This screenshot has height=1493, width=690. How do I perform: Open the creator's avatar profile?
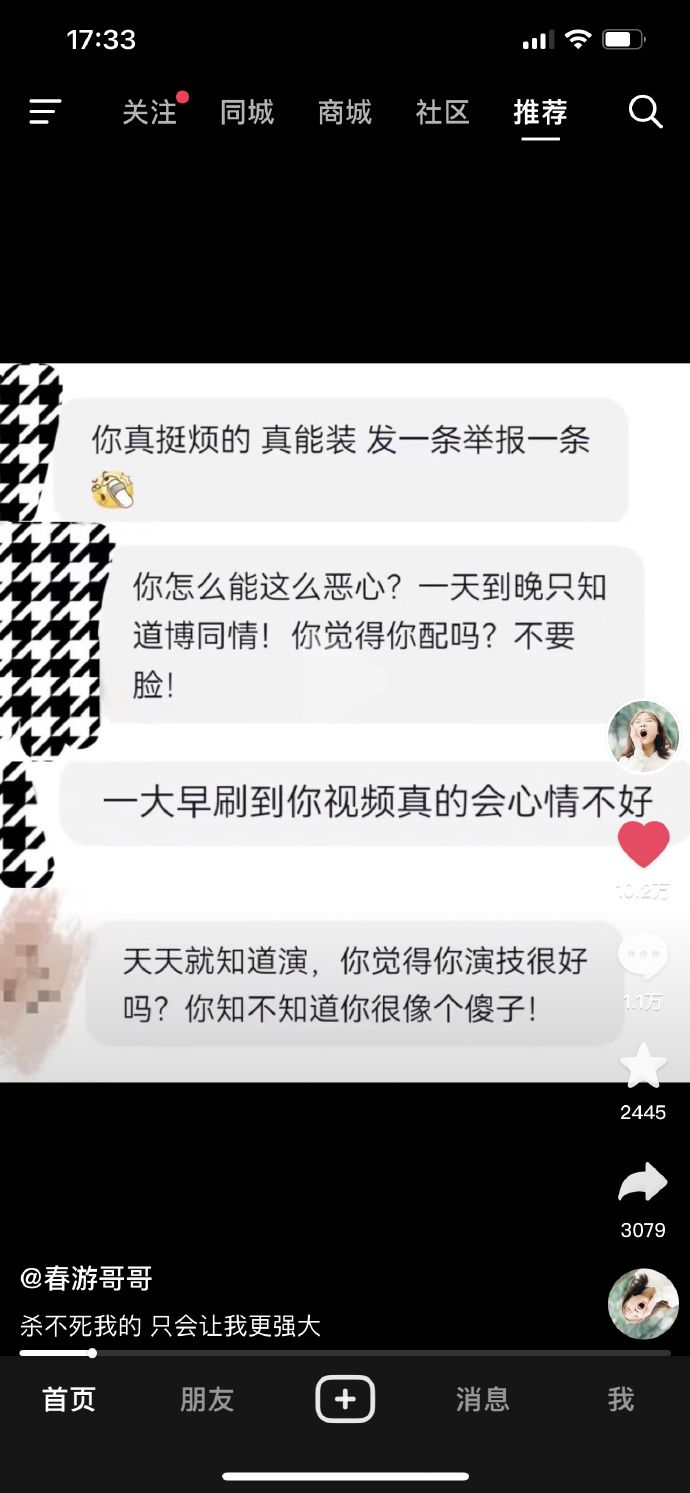click(643, 737)
